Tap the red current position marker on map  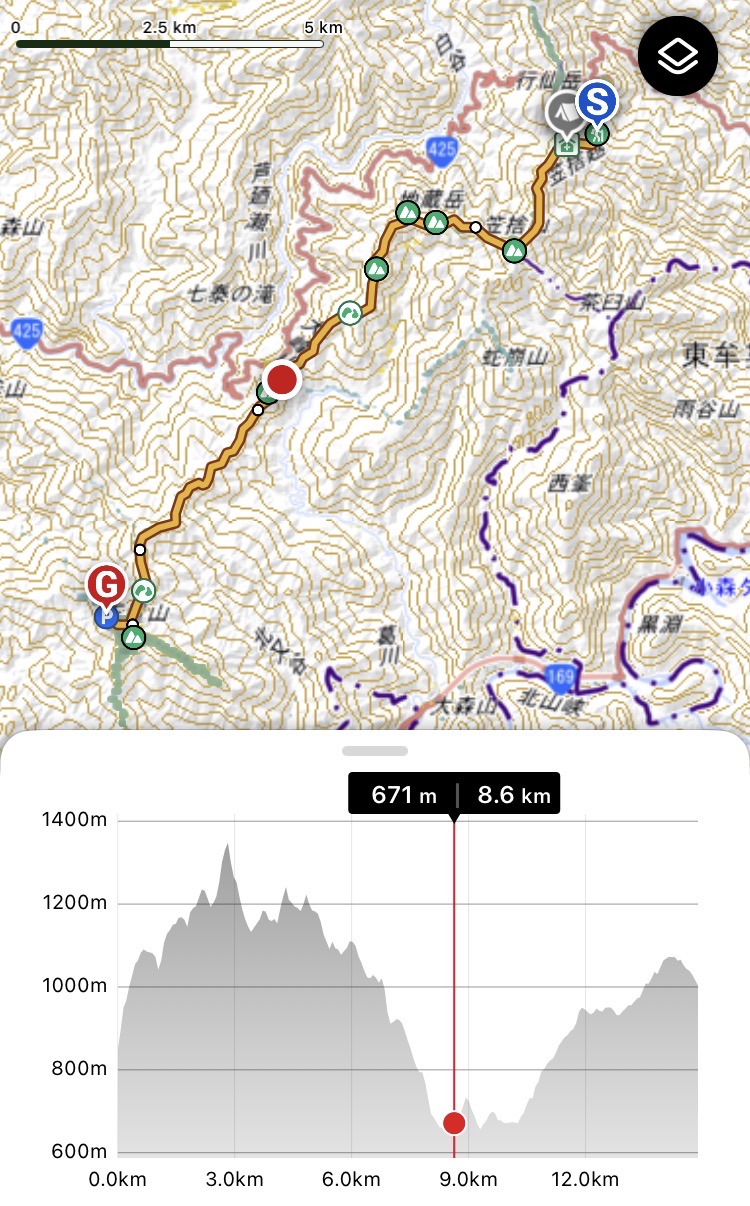tap(283, 380)
